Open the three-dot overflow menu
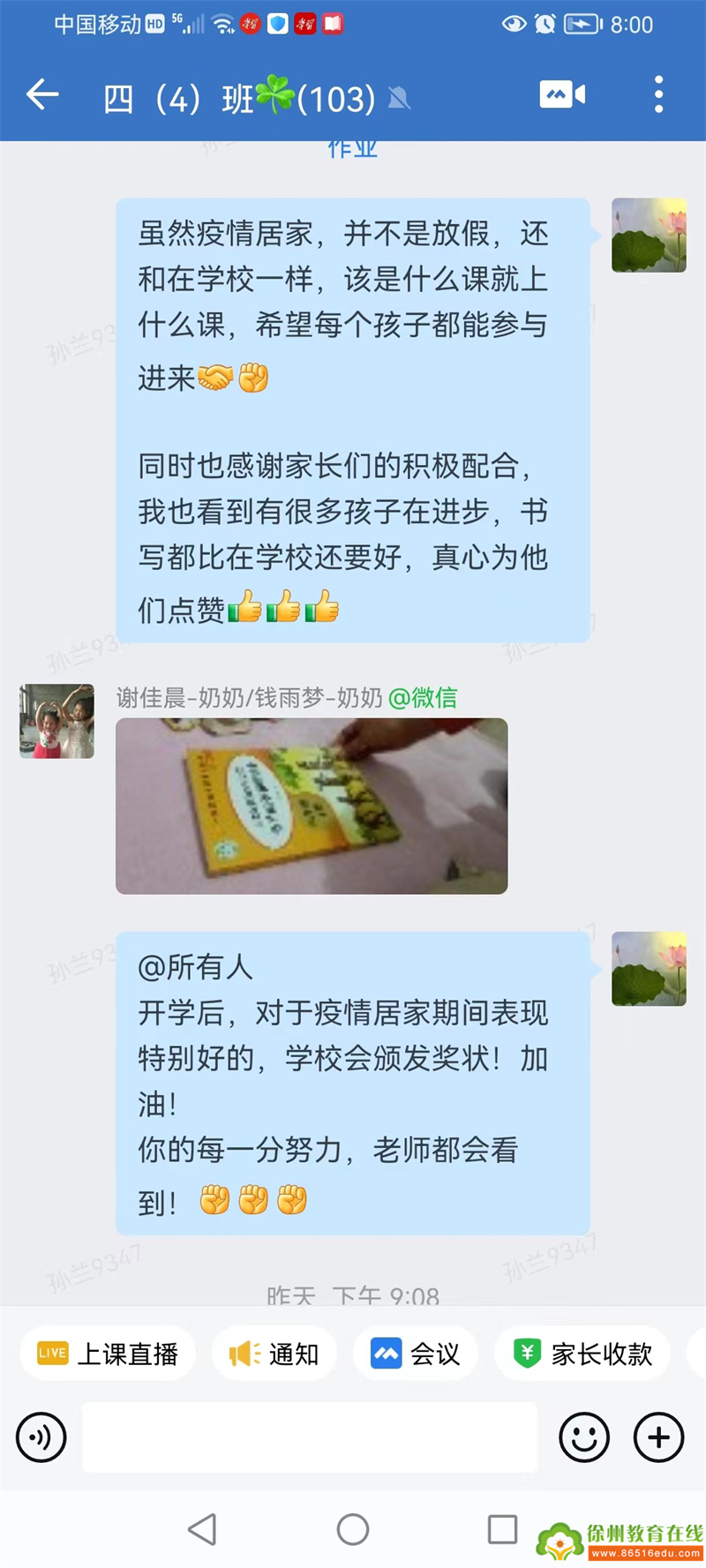Image resolution: width=706 pixels, height=1568 pixels. [x=658, y=94]
